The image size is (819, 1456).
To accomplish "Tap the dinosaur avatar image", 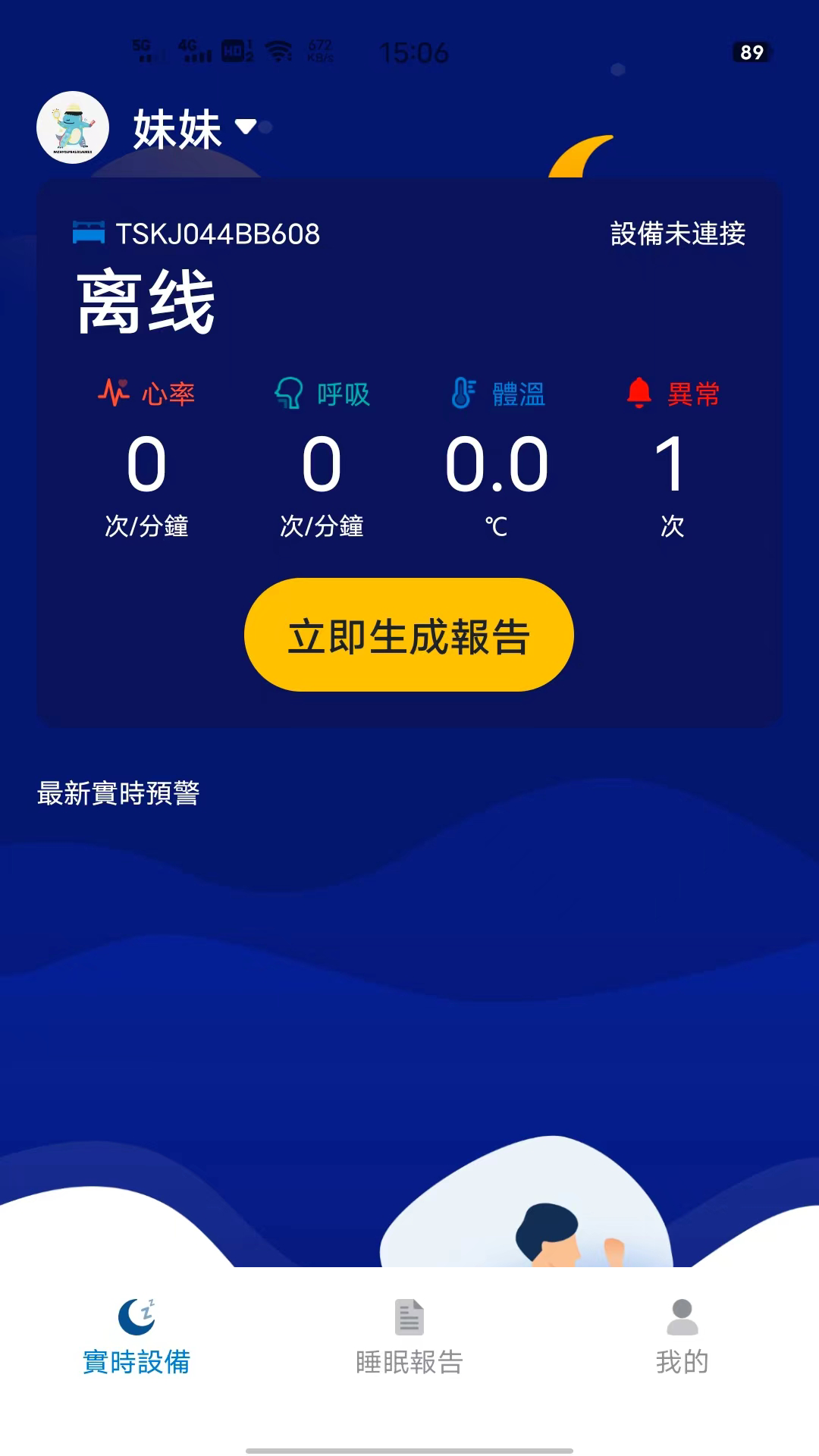I will click(x=73, y=127).
